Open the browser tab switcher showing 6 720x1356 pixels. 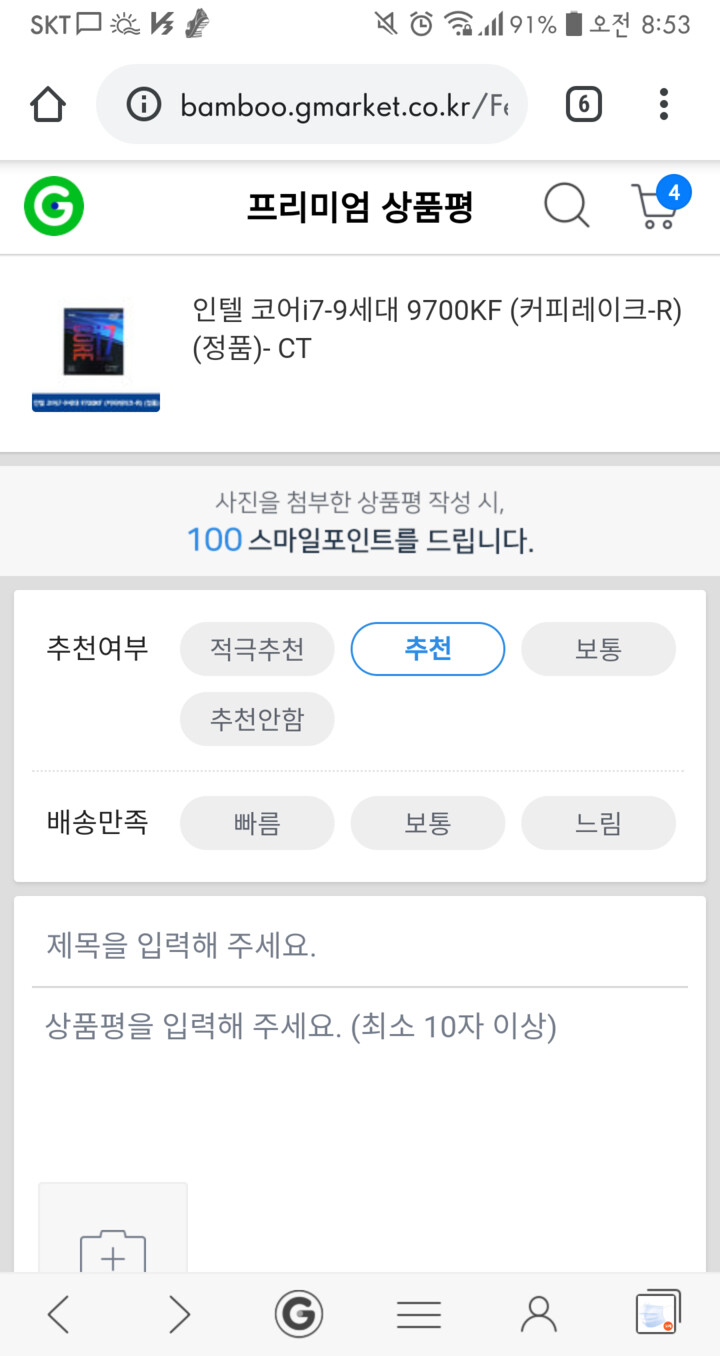click(584, 104)
